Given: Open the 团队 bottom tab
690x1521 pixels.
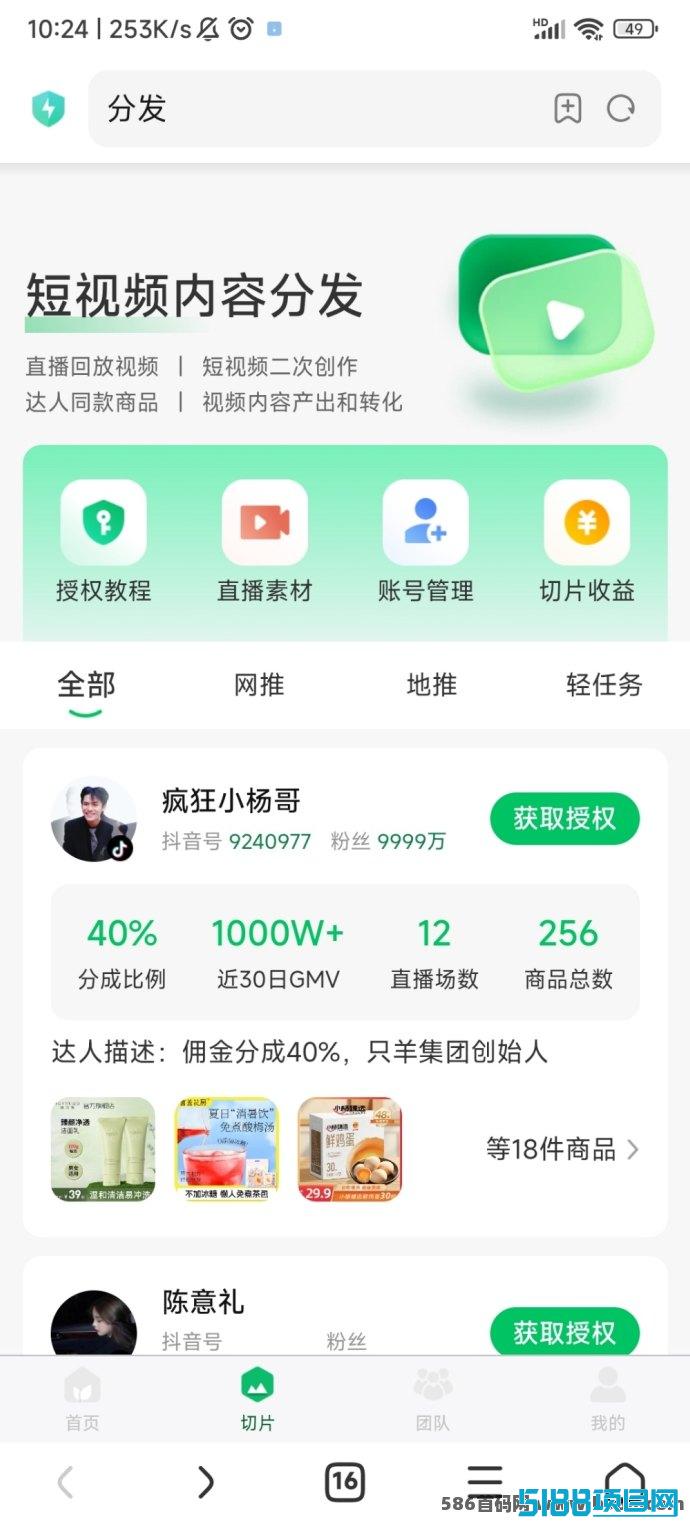Looking at the screenshot, I should [x=432, y=1398].
